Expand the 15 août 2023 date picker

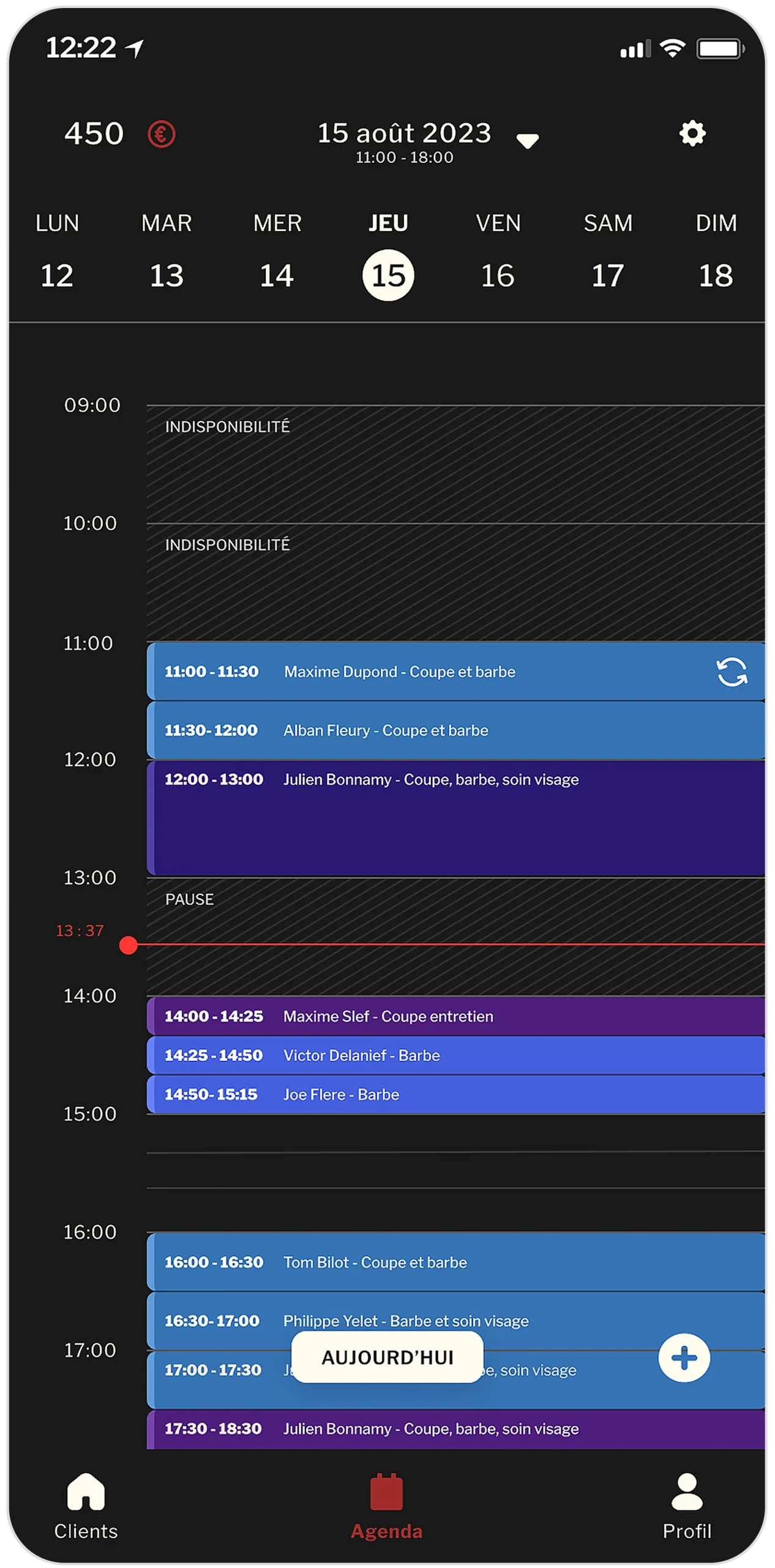[527, 141]
